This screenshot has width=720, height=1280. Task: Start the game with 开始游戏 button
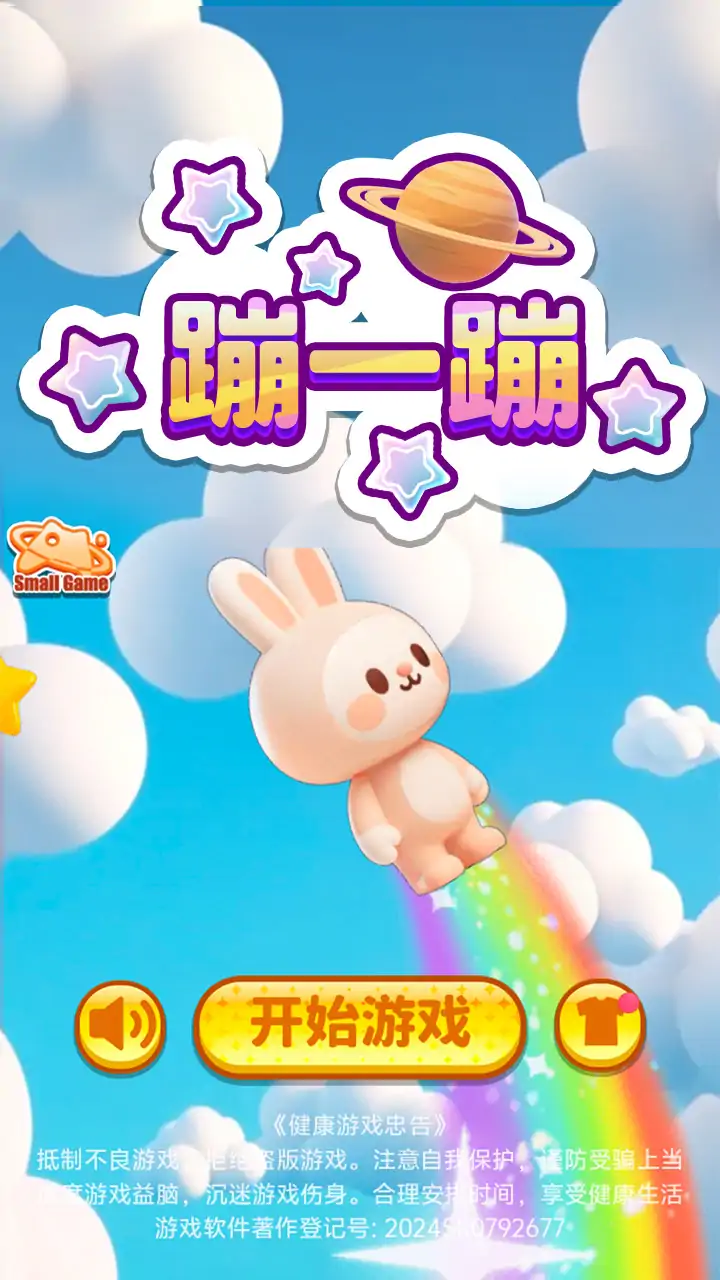pyautogui.click(x=360, y=1025)
